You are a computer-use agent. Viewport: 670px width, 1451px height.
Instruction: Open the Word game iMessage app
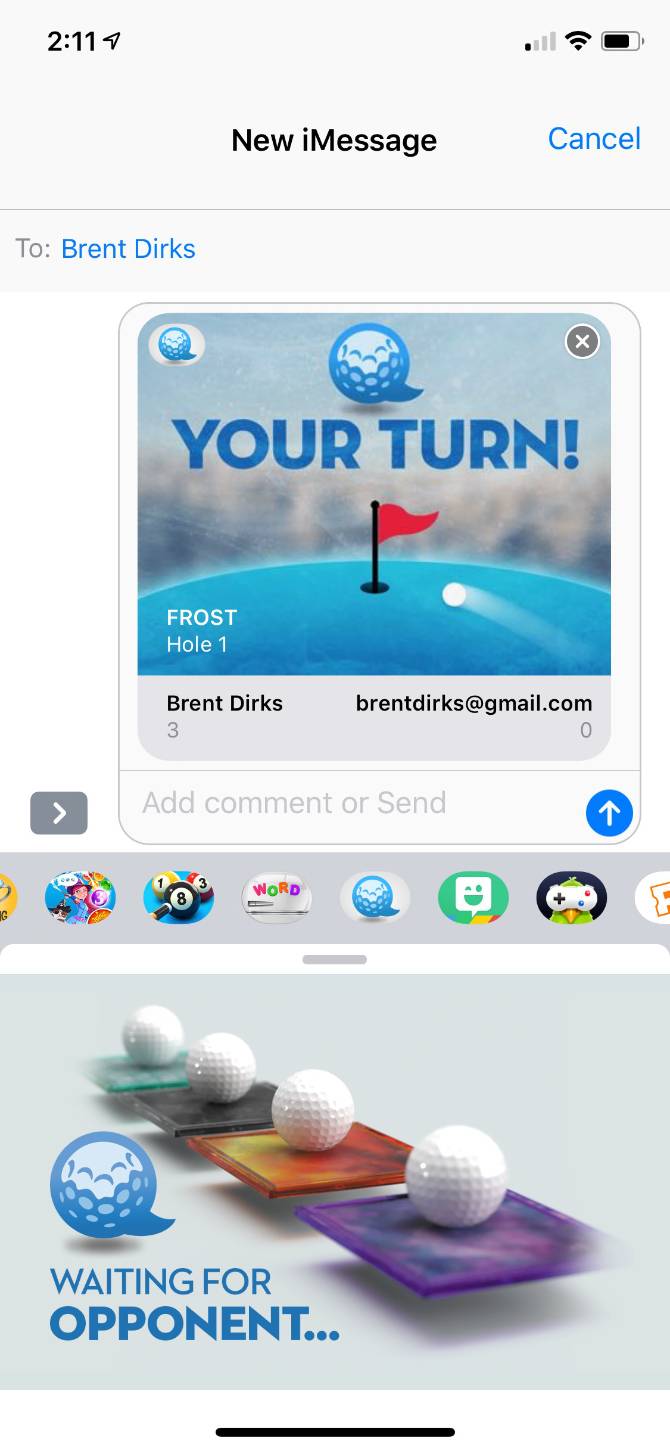point(277,896)
